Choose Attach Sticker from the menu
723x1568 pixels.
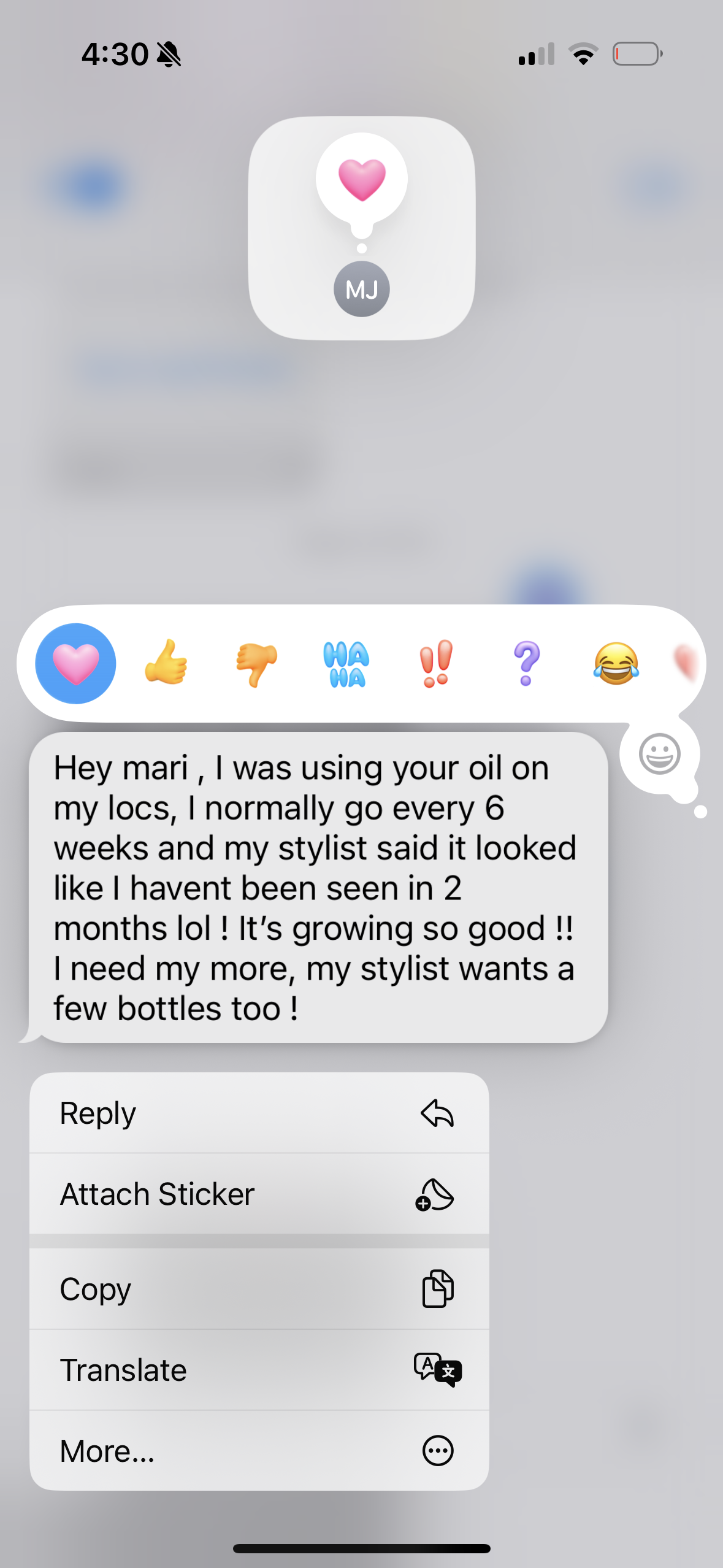tap(259, 1194)
